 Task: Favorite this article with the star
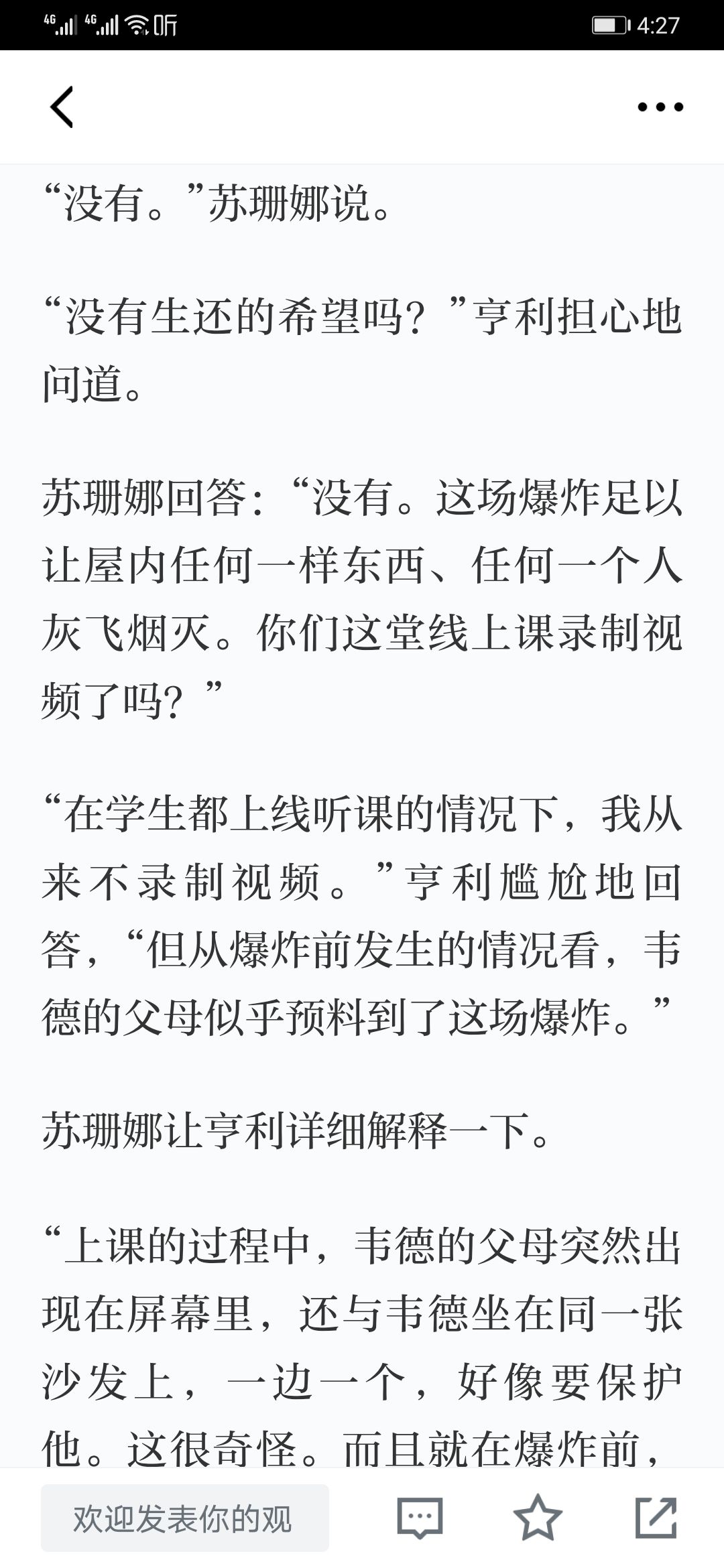(x=538, y=1517)
